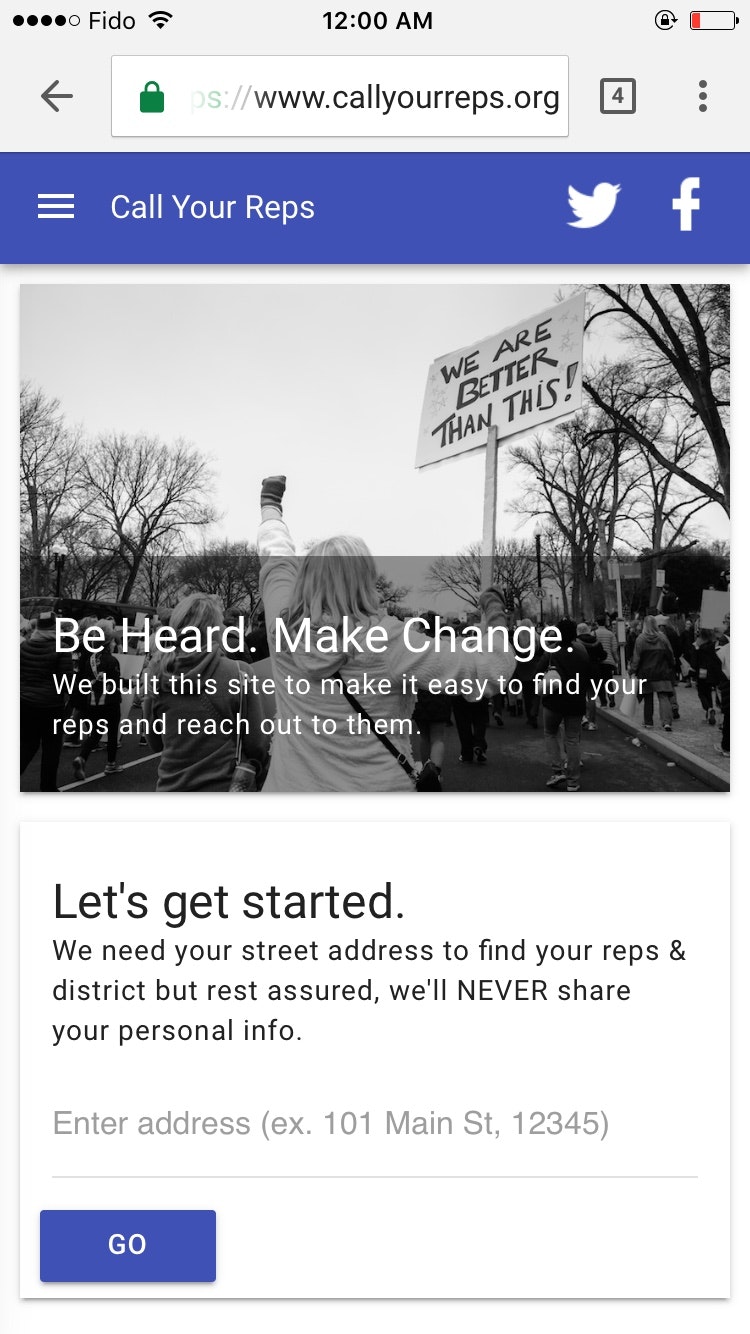
Task: Go back to the previous page
Action: [x=57, y=96]
